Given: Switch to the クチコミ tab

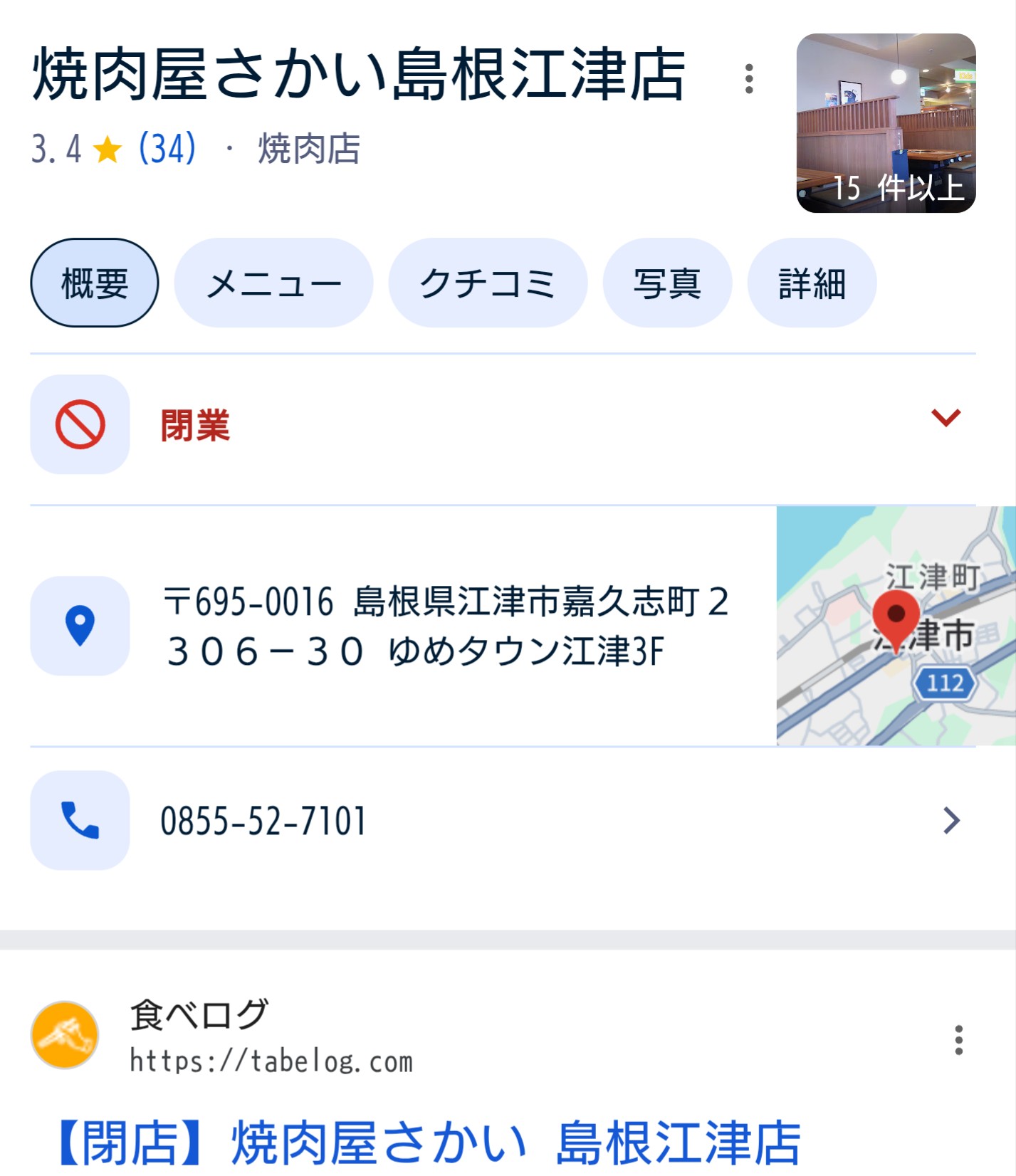Looking at the screenshot, I should pyautogui.click(x=488, y=283).
